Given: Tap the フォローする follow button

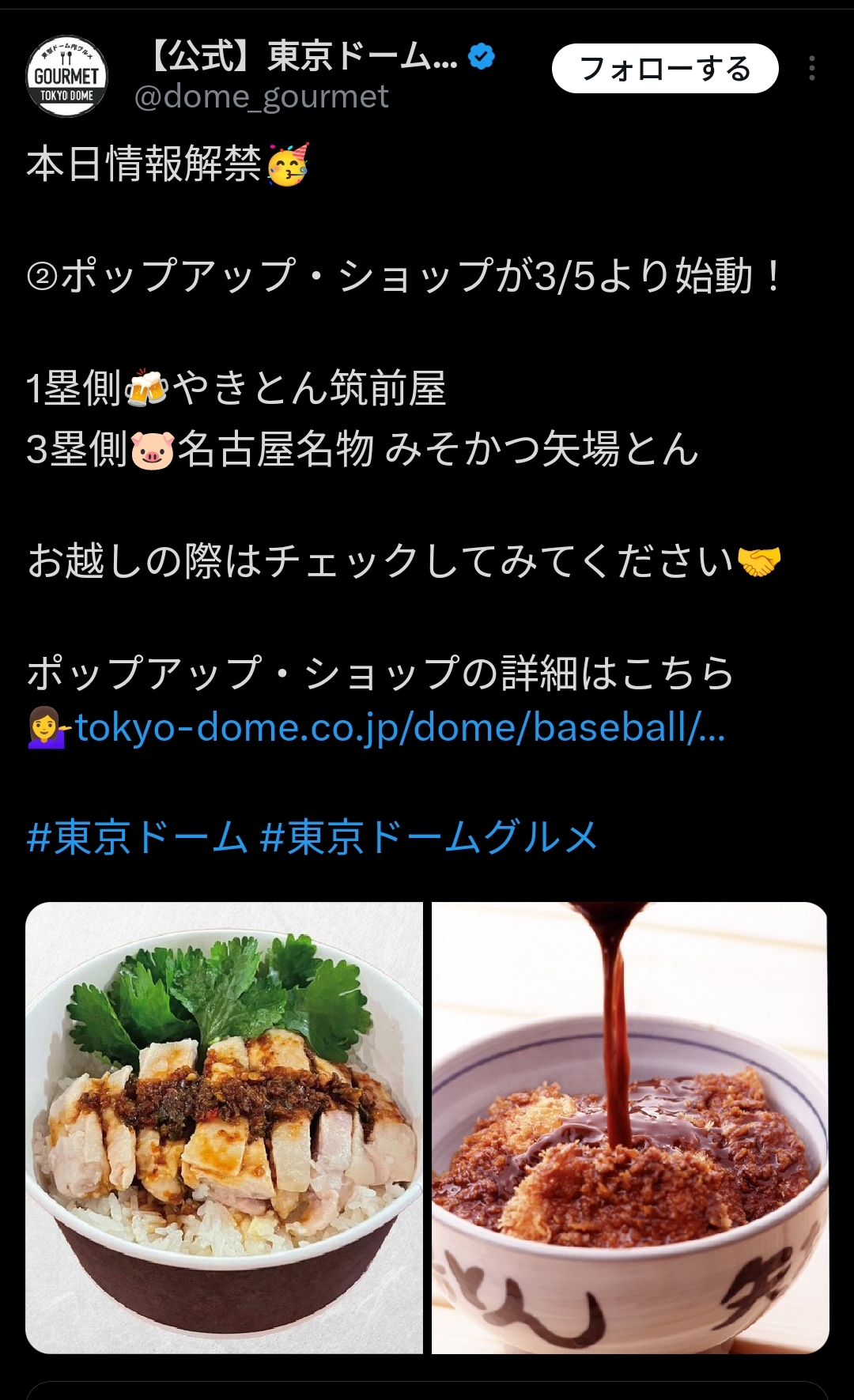Looking at the screenshot, I should pos(664,69).
